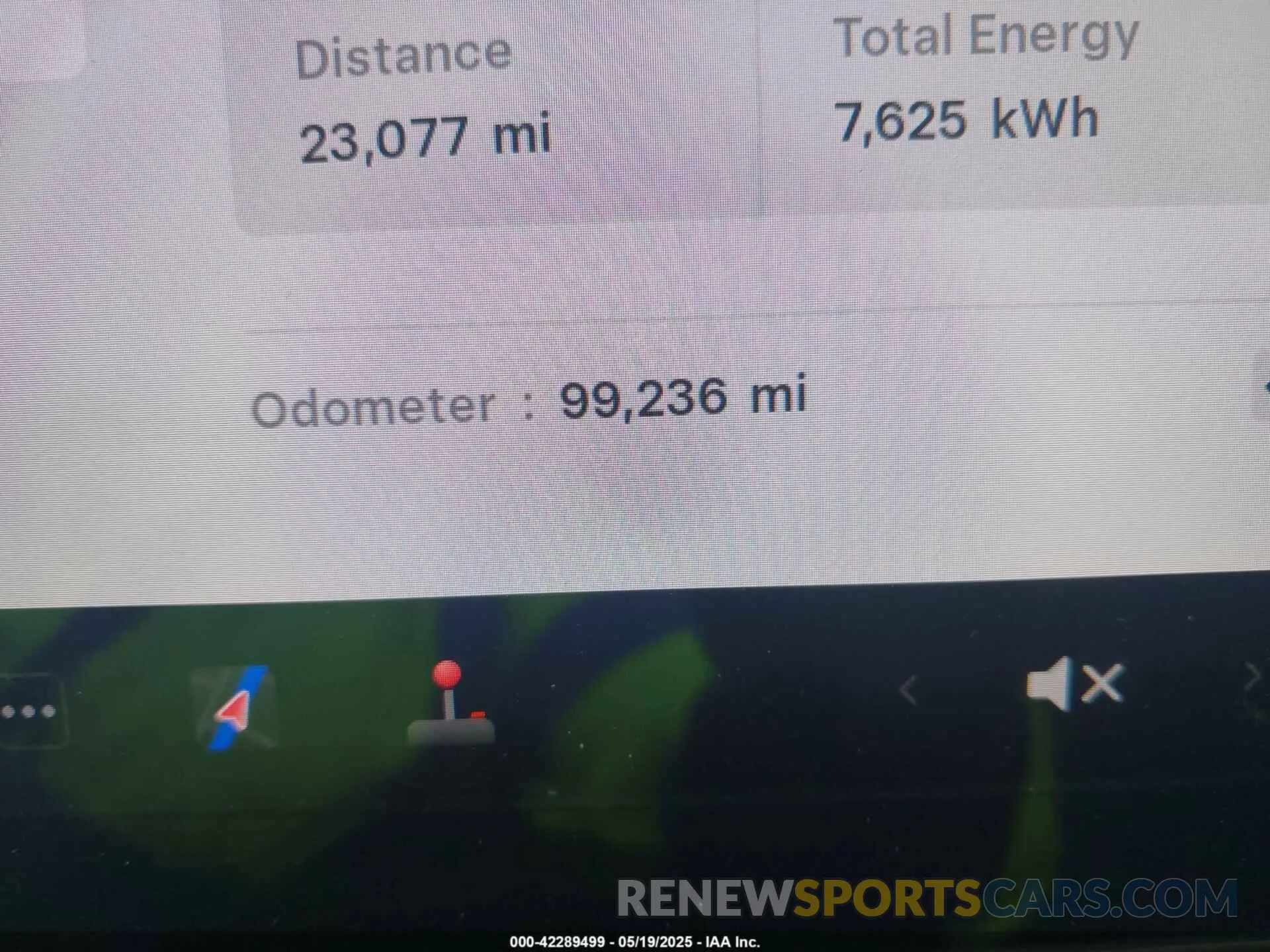Open the Arcade joystick app
Image resolution: width=1270 pixels, height=952 pixels.
(x=450, y=705)
